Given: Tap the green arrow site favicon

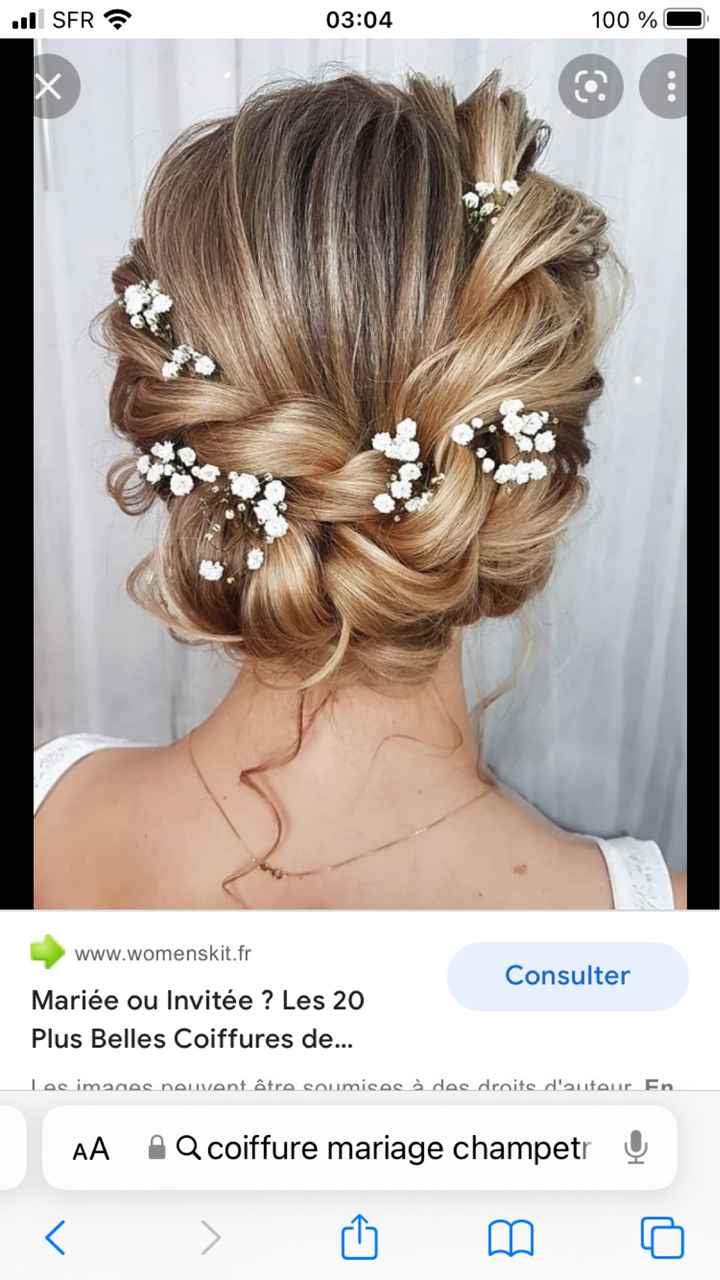Looking at the screenshot, I should click(47, 952).
